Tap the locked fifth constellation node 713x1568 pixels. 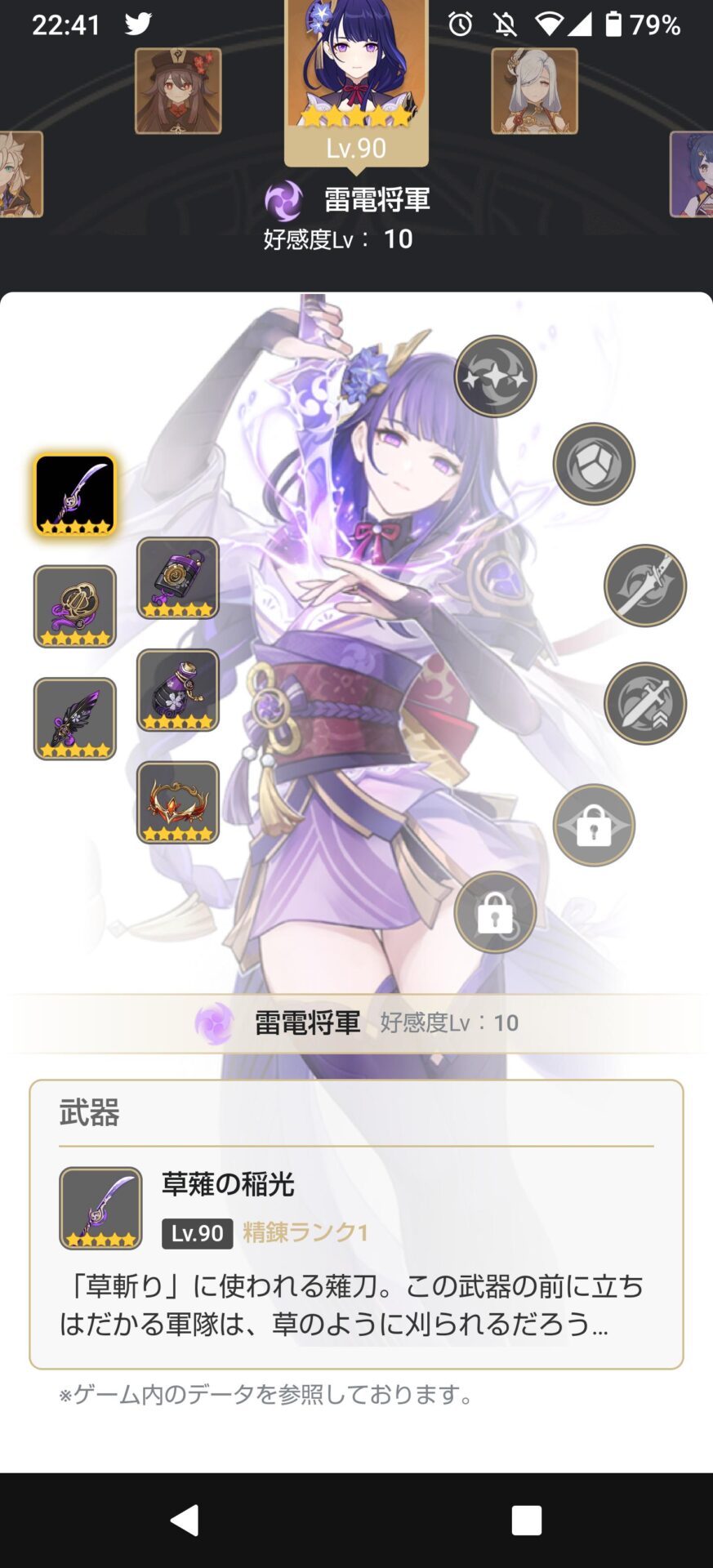[594, 826]
